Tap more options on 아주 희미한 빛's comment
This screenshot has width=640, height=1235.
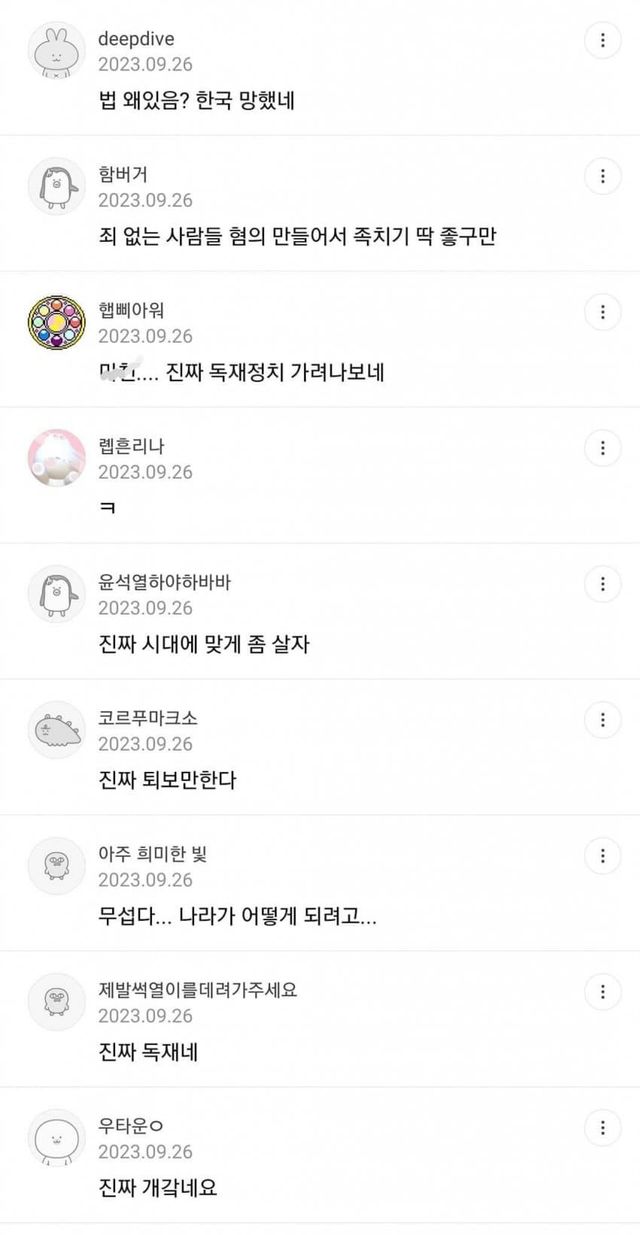pyautogui.click(x=602, y=856)
